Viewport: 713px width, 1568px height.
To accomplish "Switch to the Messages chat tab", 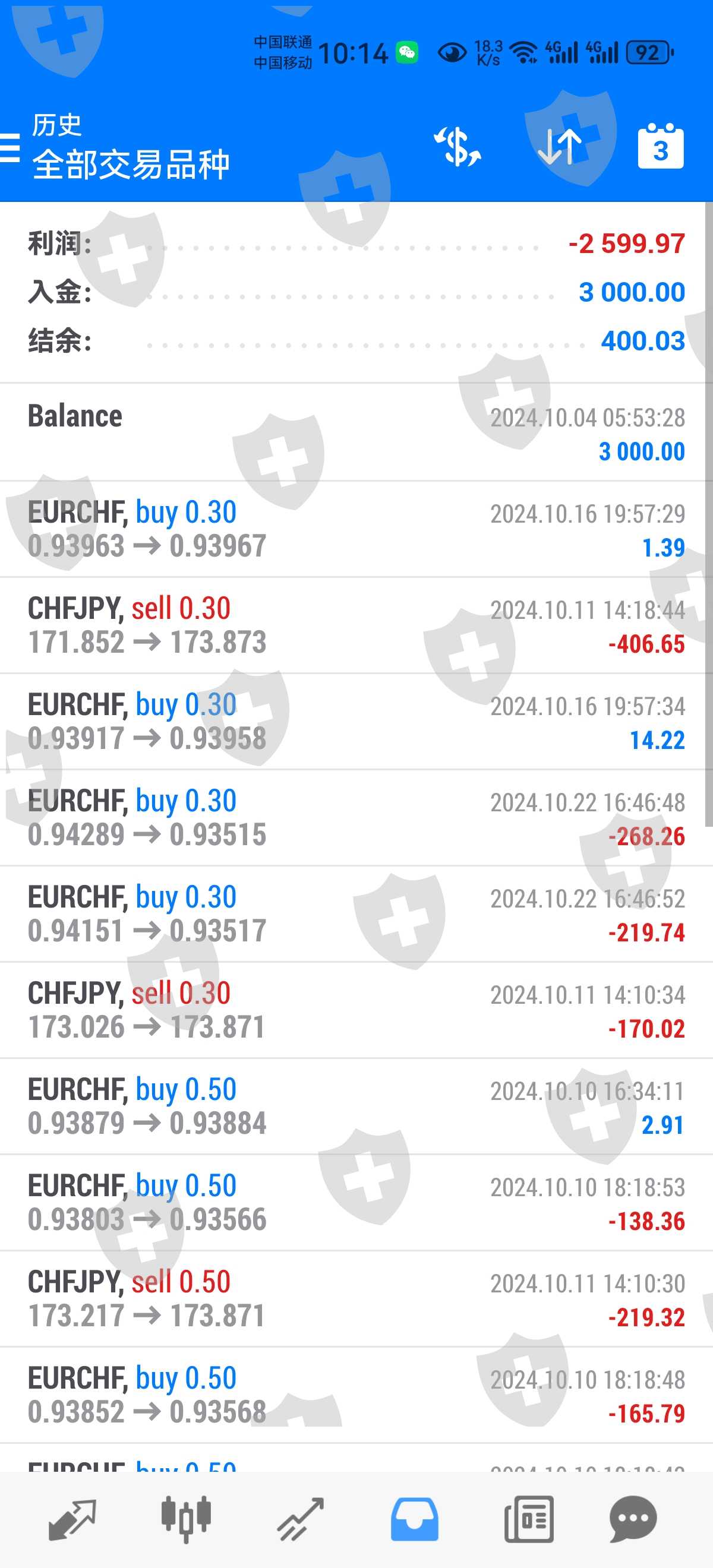I will [x=633, y=1519].
